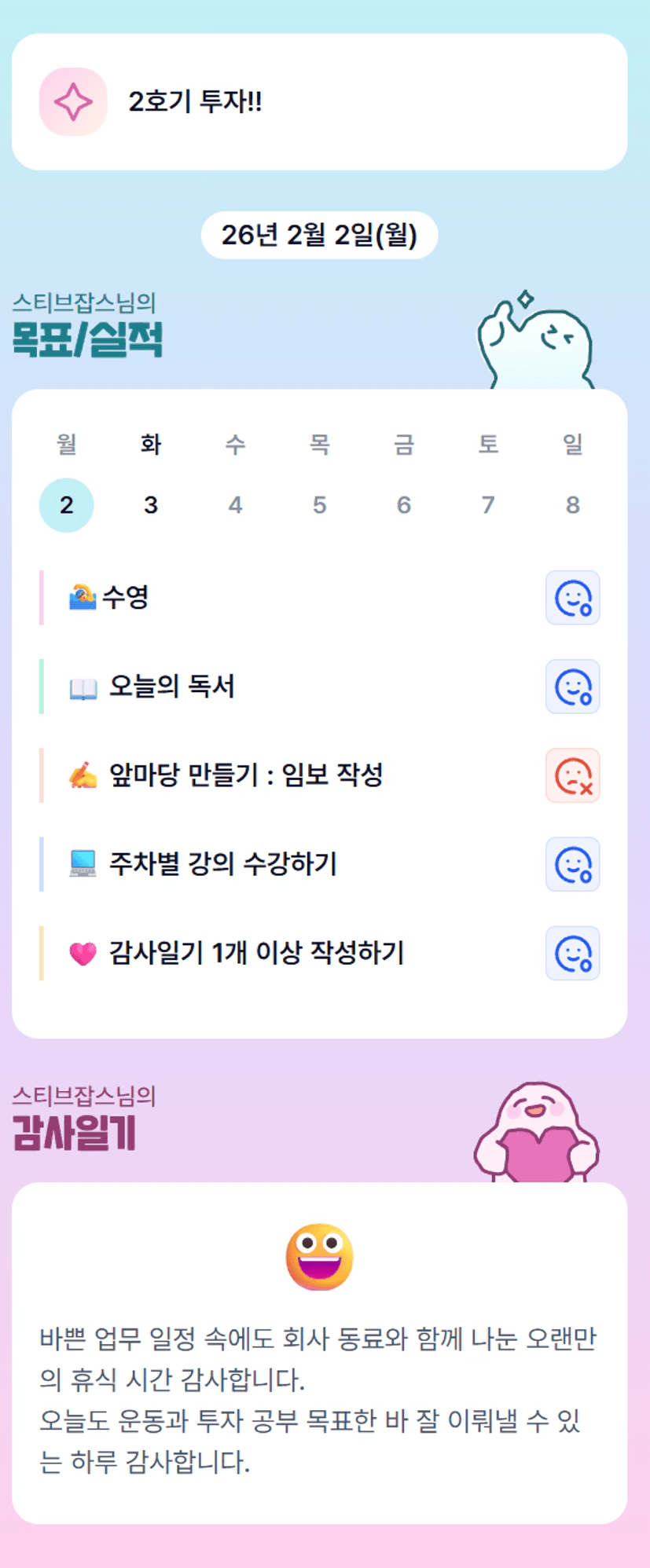Choose day 6 (금) in the calendar

point(404,504)
